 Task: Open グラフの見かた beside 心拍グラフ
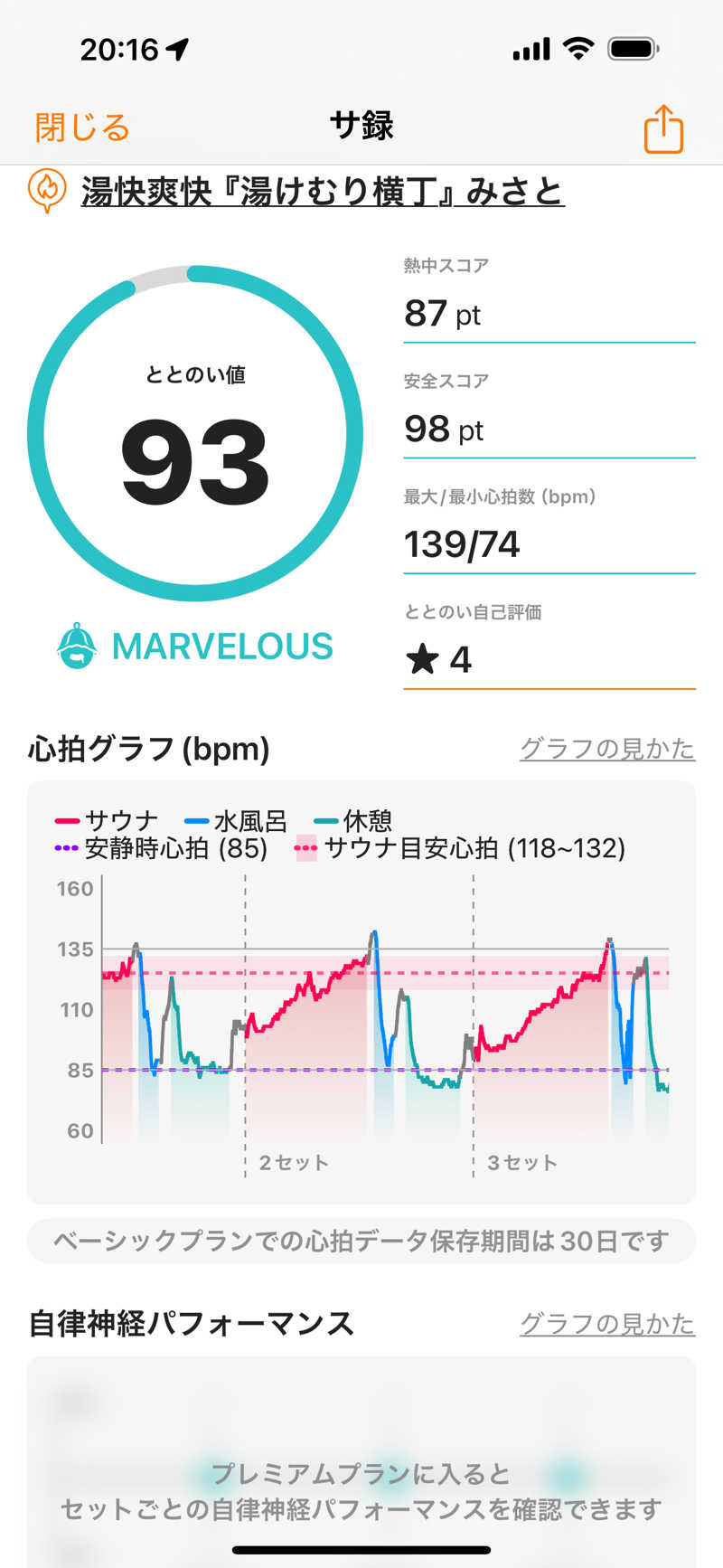click(606, 749)
